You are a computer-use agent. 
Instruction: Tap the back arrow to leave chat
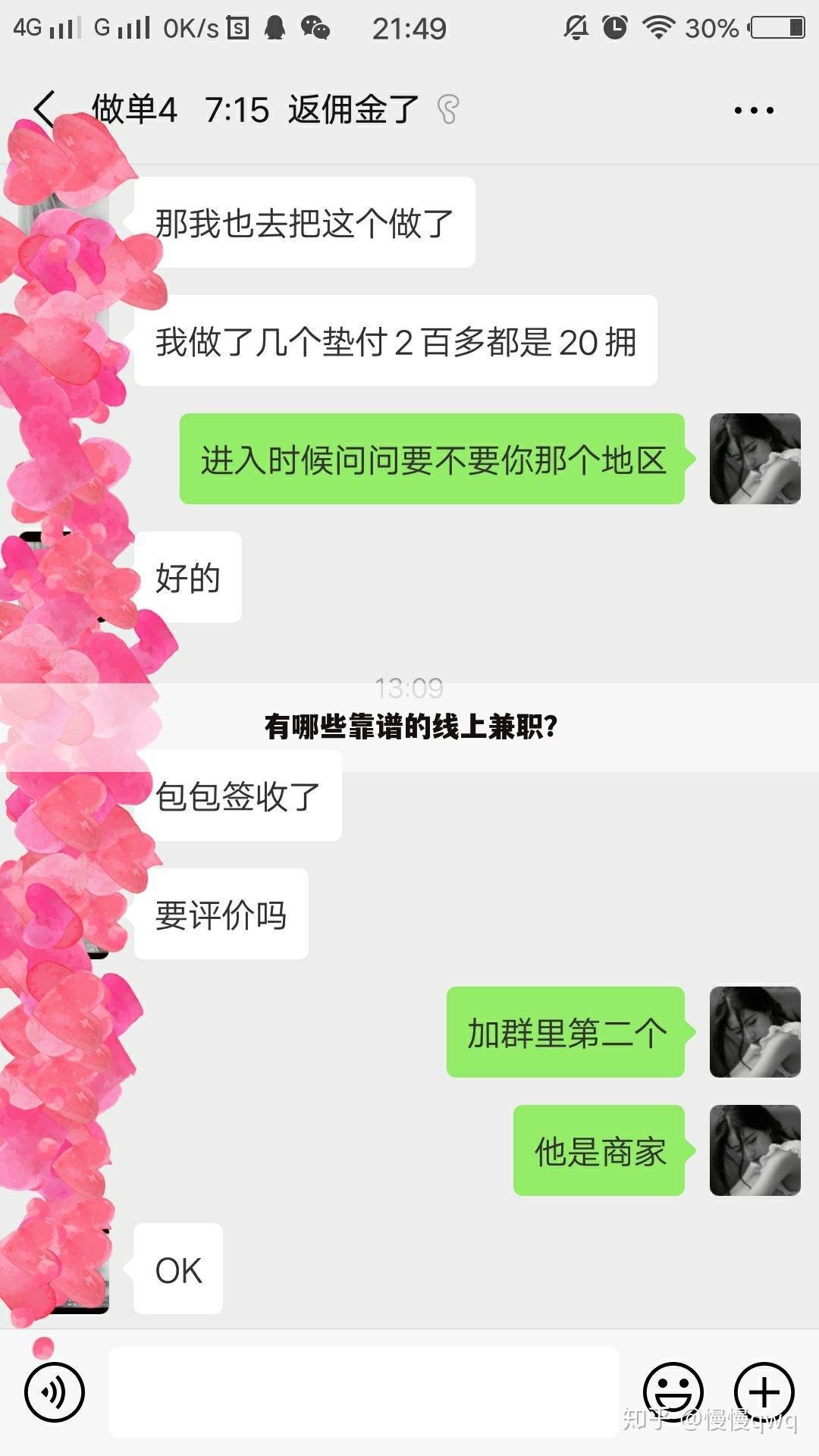45,108
